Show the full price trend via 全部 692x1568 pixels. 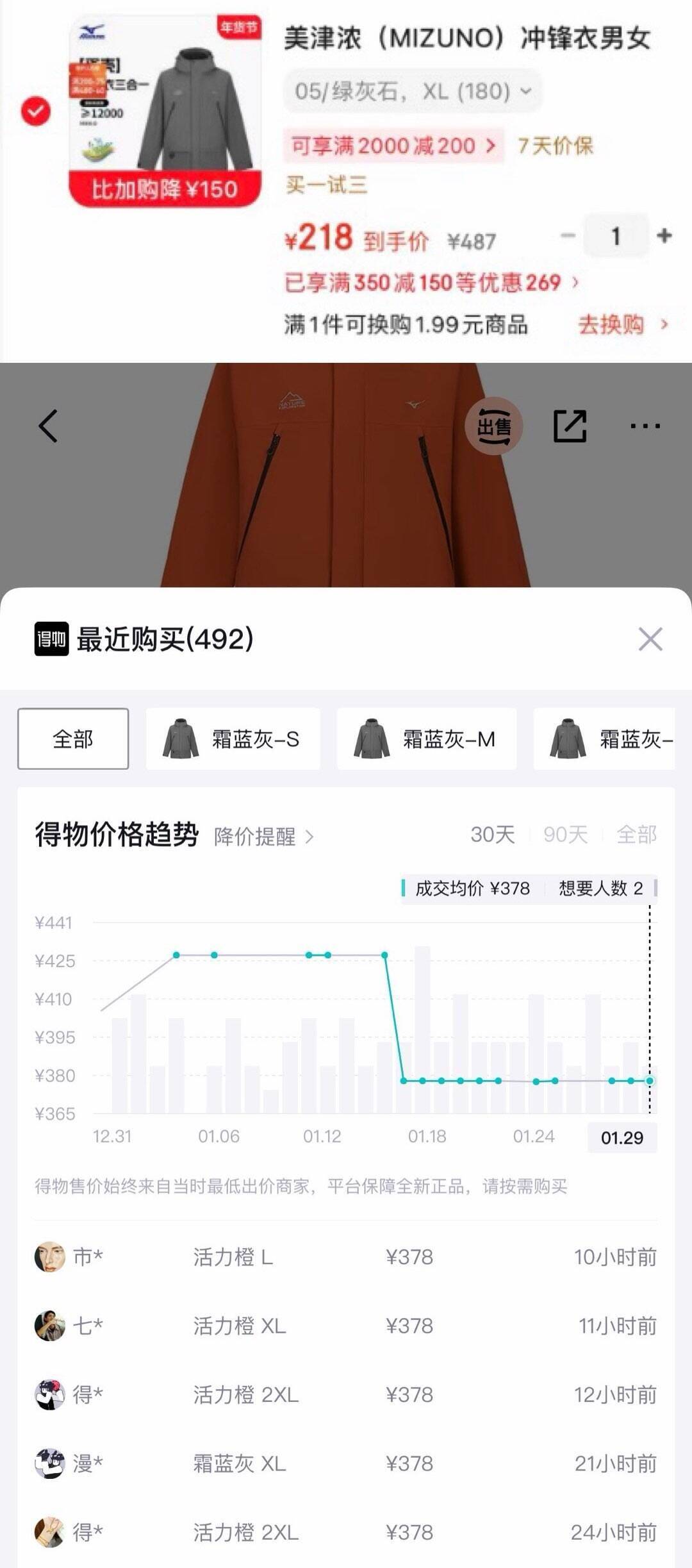(x=636, y=835)
